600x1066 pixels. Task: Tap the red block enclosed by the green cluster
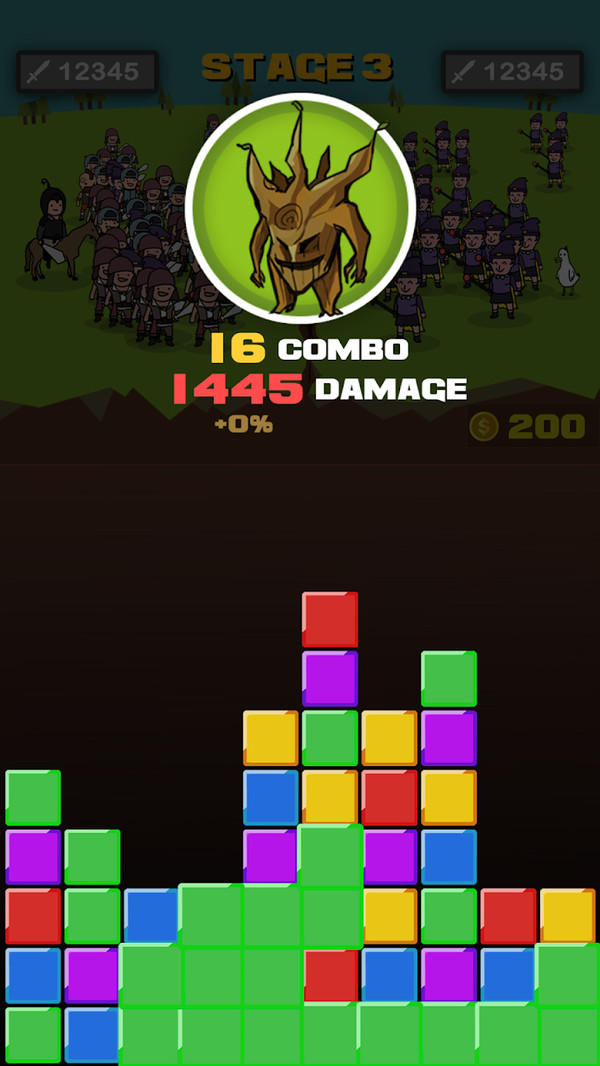[x=330, y=976]
